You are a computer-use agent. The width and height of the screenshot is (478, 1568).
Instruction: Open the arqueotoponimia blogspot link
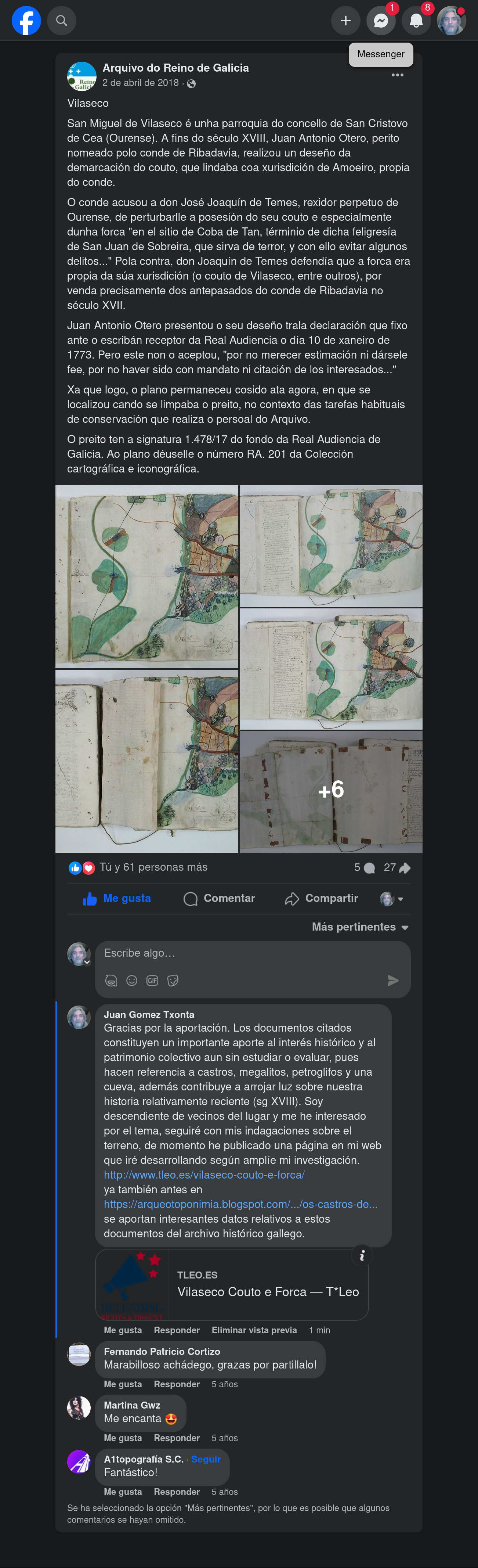[x=240, y=1204]
